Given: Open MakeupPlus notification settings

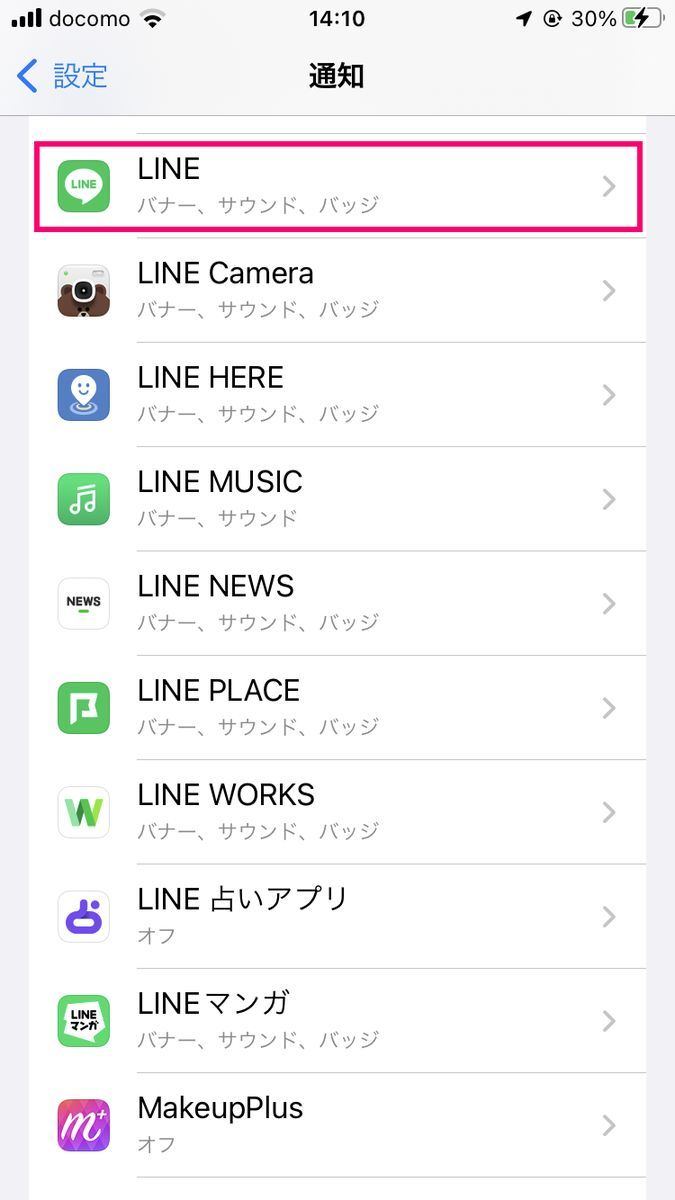Looking at the screenshot, I should coord(337,1125).
